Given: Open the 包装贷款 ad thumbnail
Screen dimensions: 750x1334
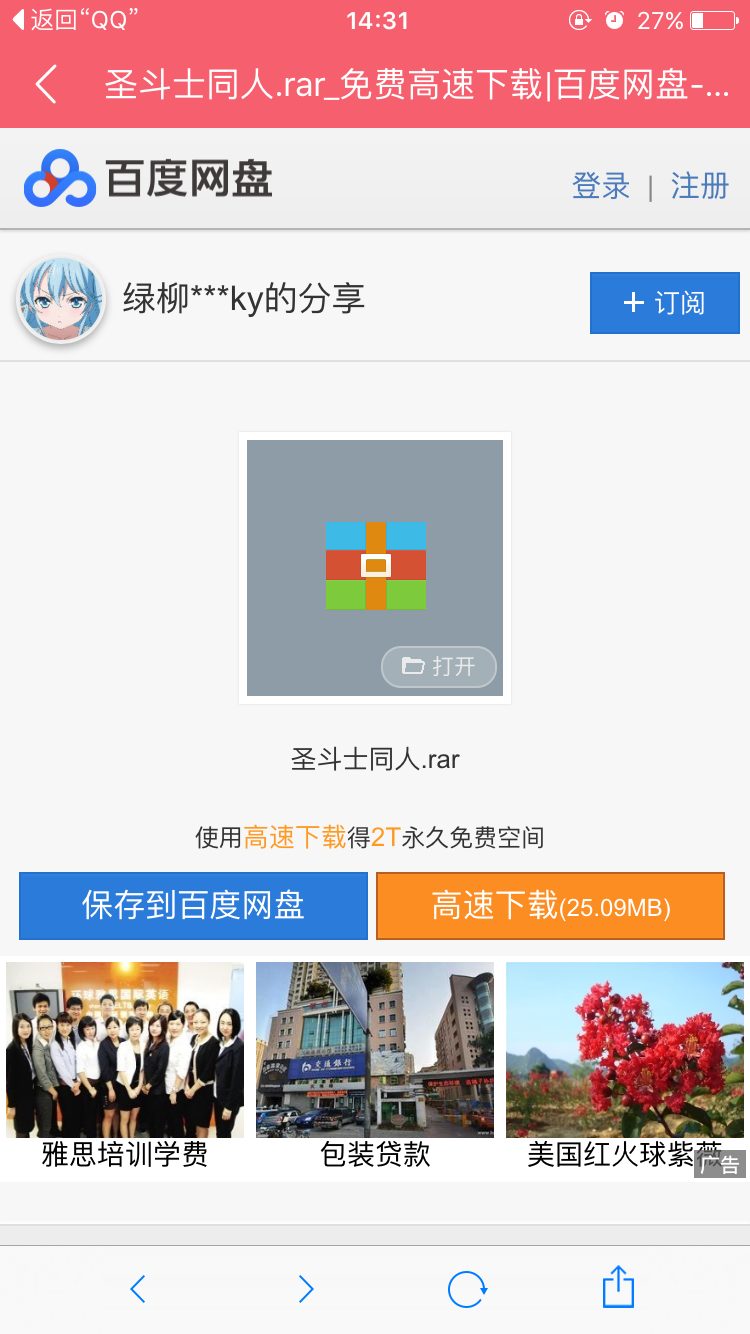Looking at the screenshot, I should click(374, 1049).
